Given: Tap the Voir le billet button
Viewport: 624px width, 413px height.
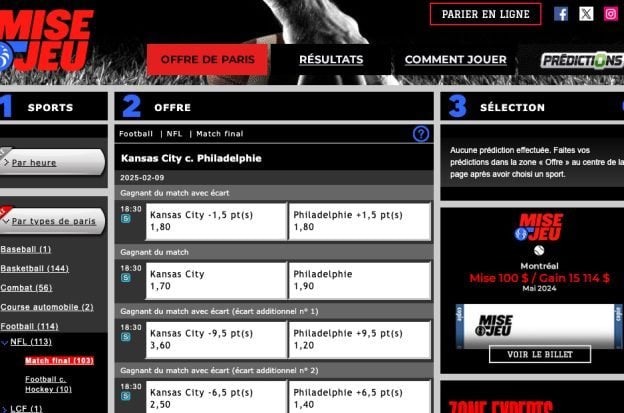Looking at the screenshot, I should pyautogui.click(x=539, y=354).
